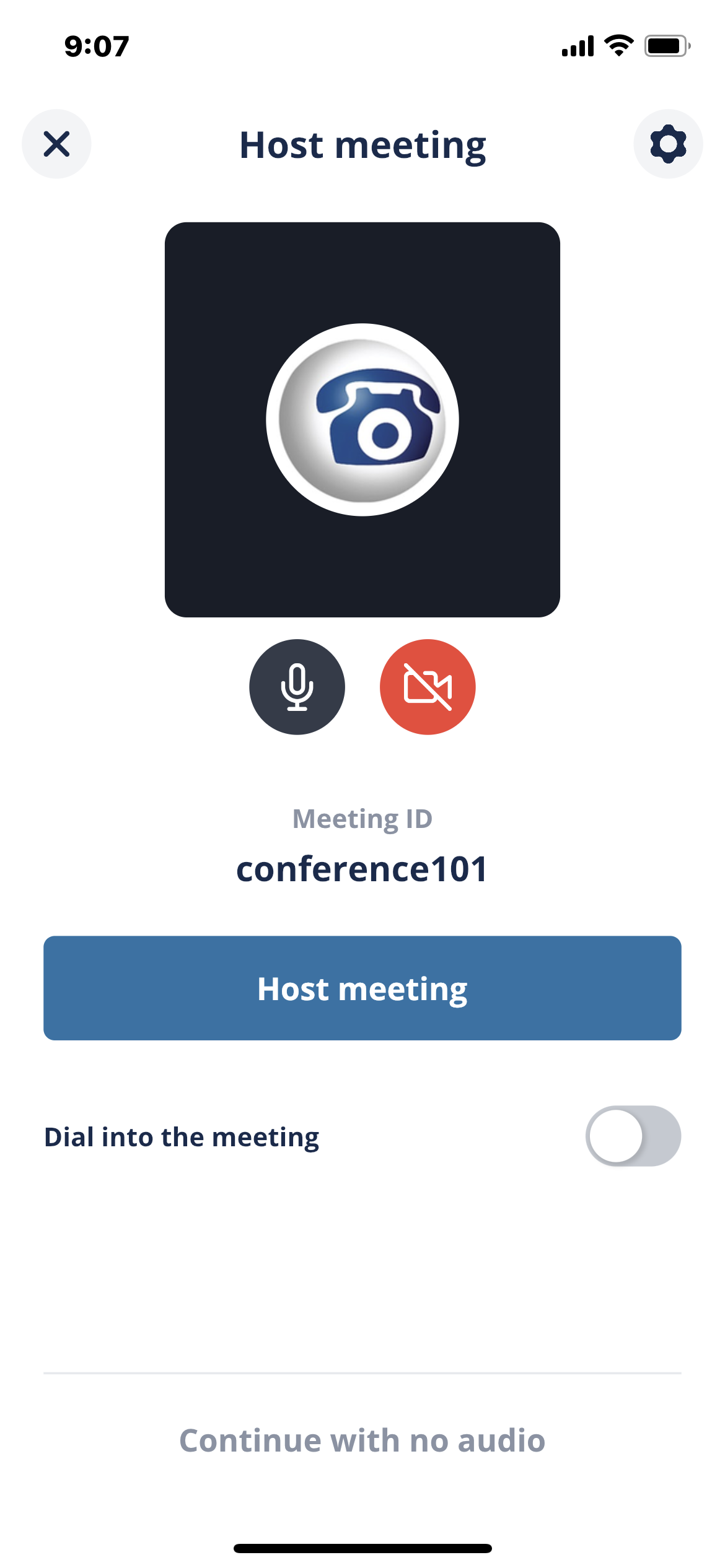Open settings via the gear icon

(x=668, y=144)
